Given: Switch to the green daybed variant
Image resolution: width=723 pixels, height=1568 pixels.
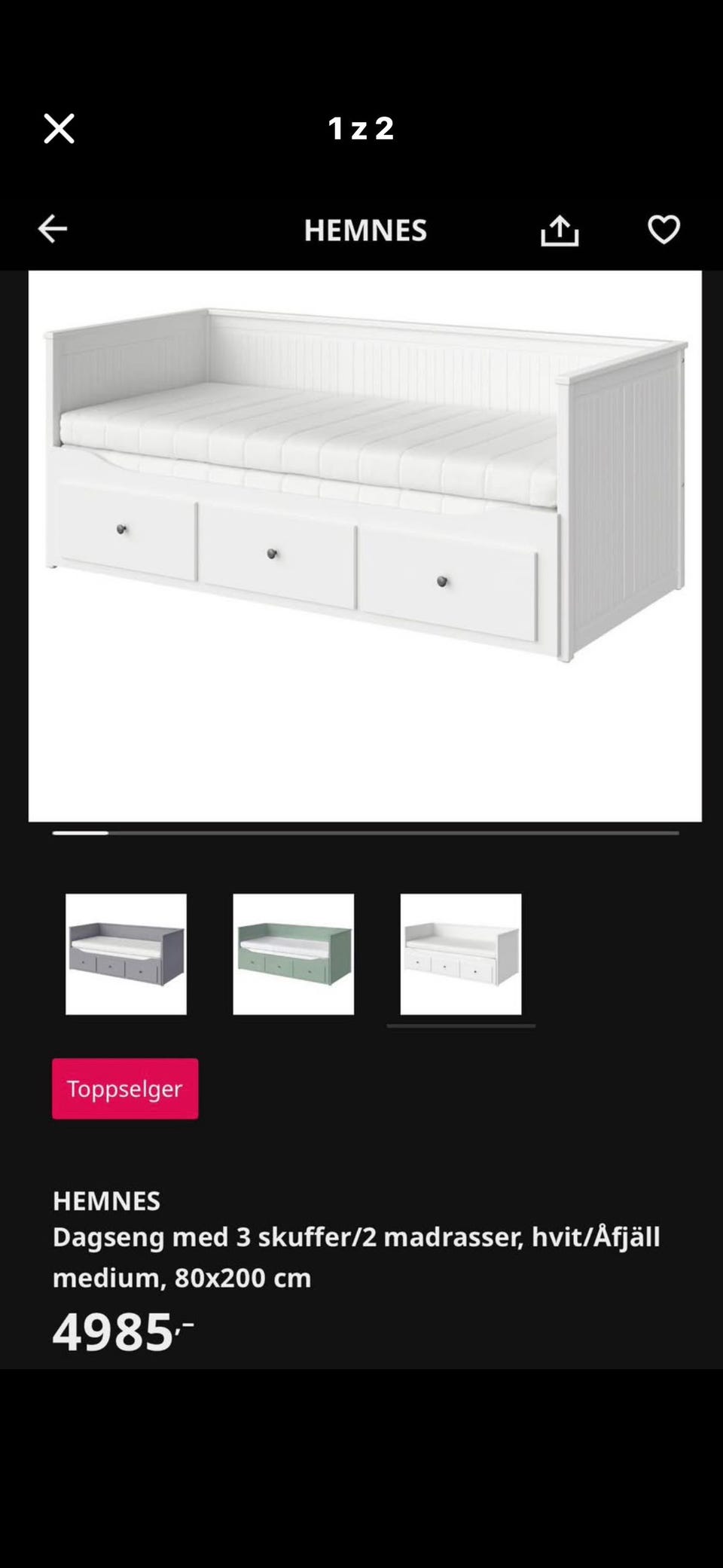Looking at the screenshot, I should coord(293,953).
